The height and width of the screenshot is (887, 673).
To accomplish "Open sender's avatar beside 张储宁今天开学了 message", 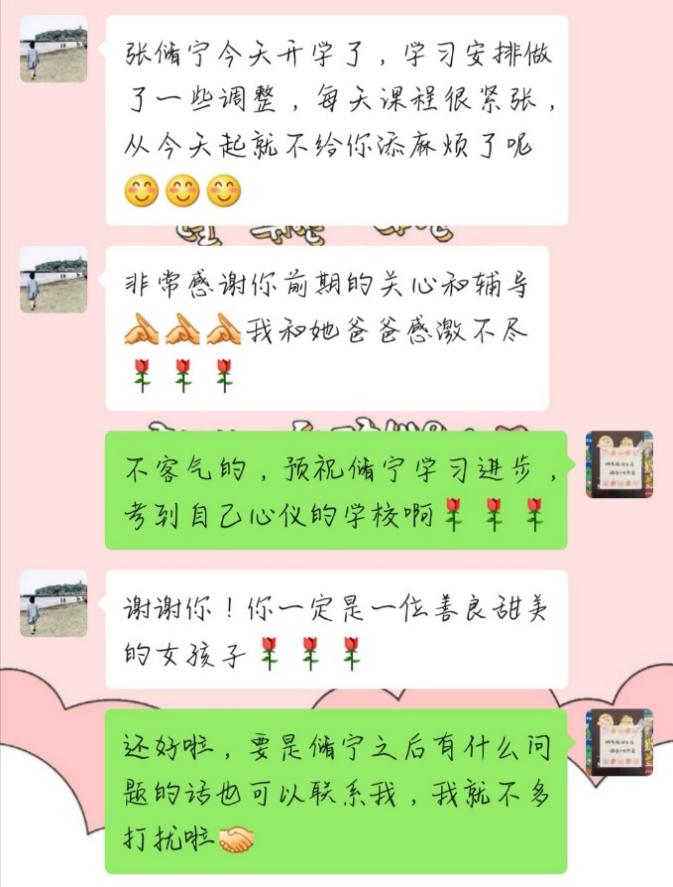I will (53, 48).
